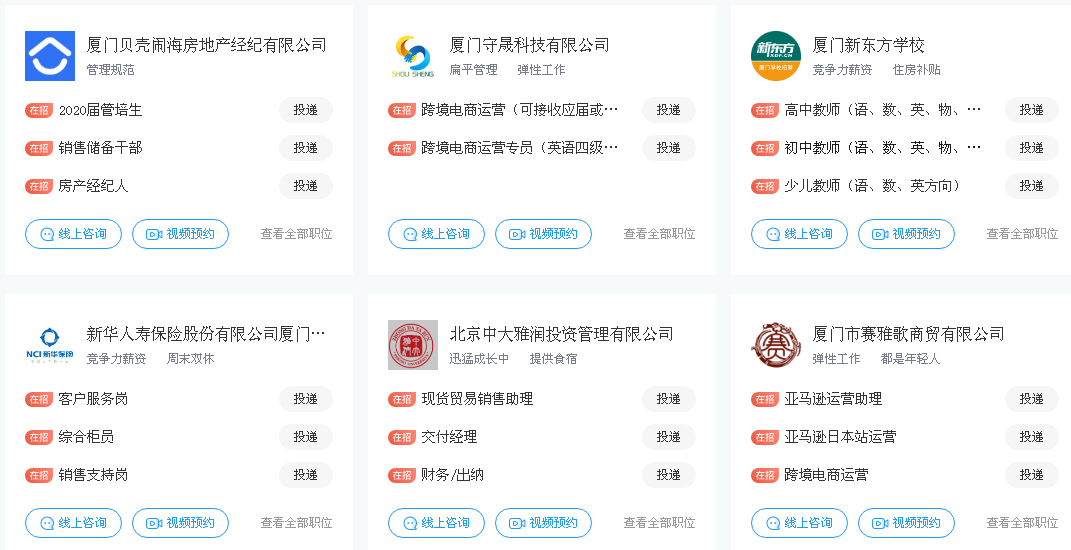Book 视频预约 with 厦门新东方学校

[x=906, y=234]
